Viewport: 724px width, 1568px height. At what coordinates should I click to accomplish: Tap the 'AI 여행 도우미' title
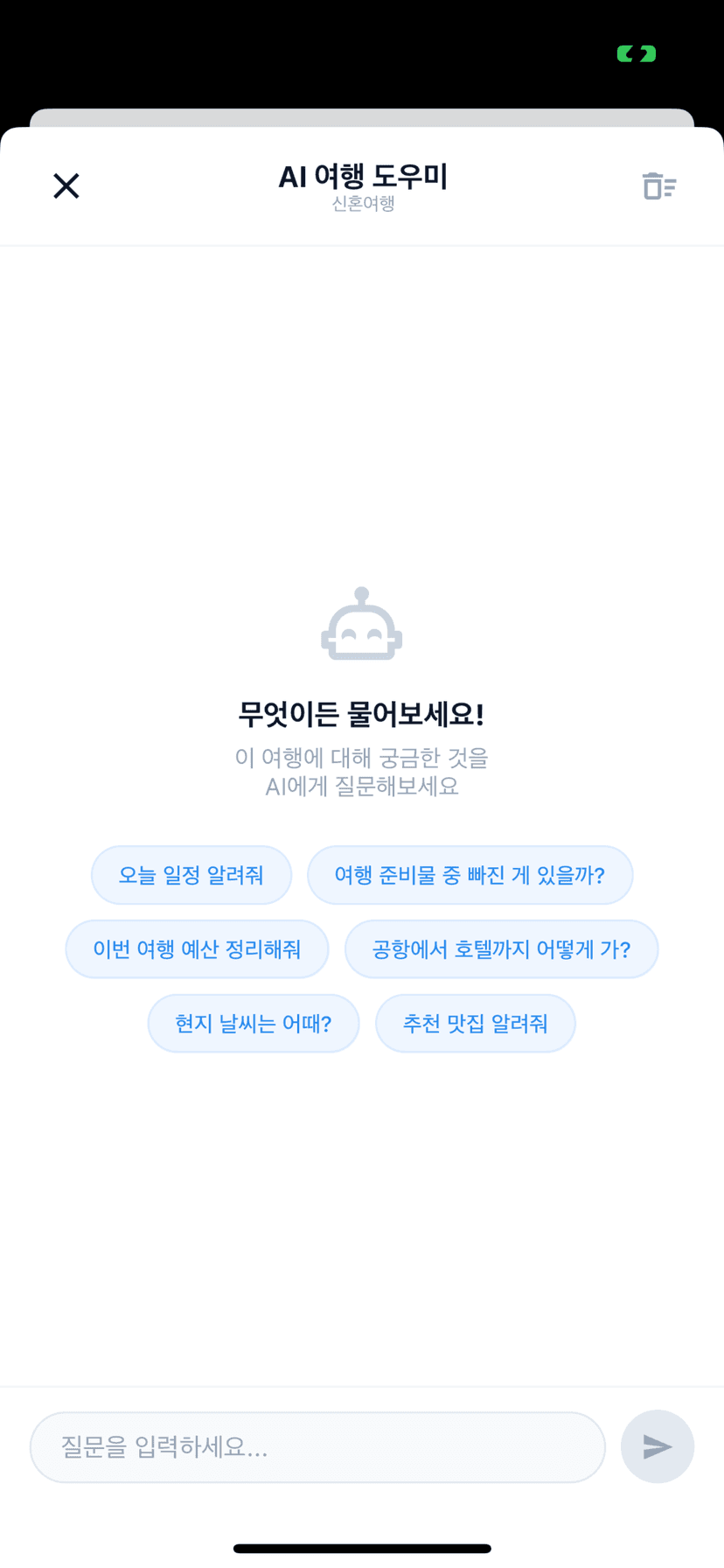(x=362, y=177)
